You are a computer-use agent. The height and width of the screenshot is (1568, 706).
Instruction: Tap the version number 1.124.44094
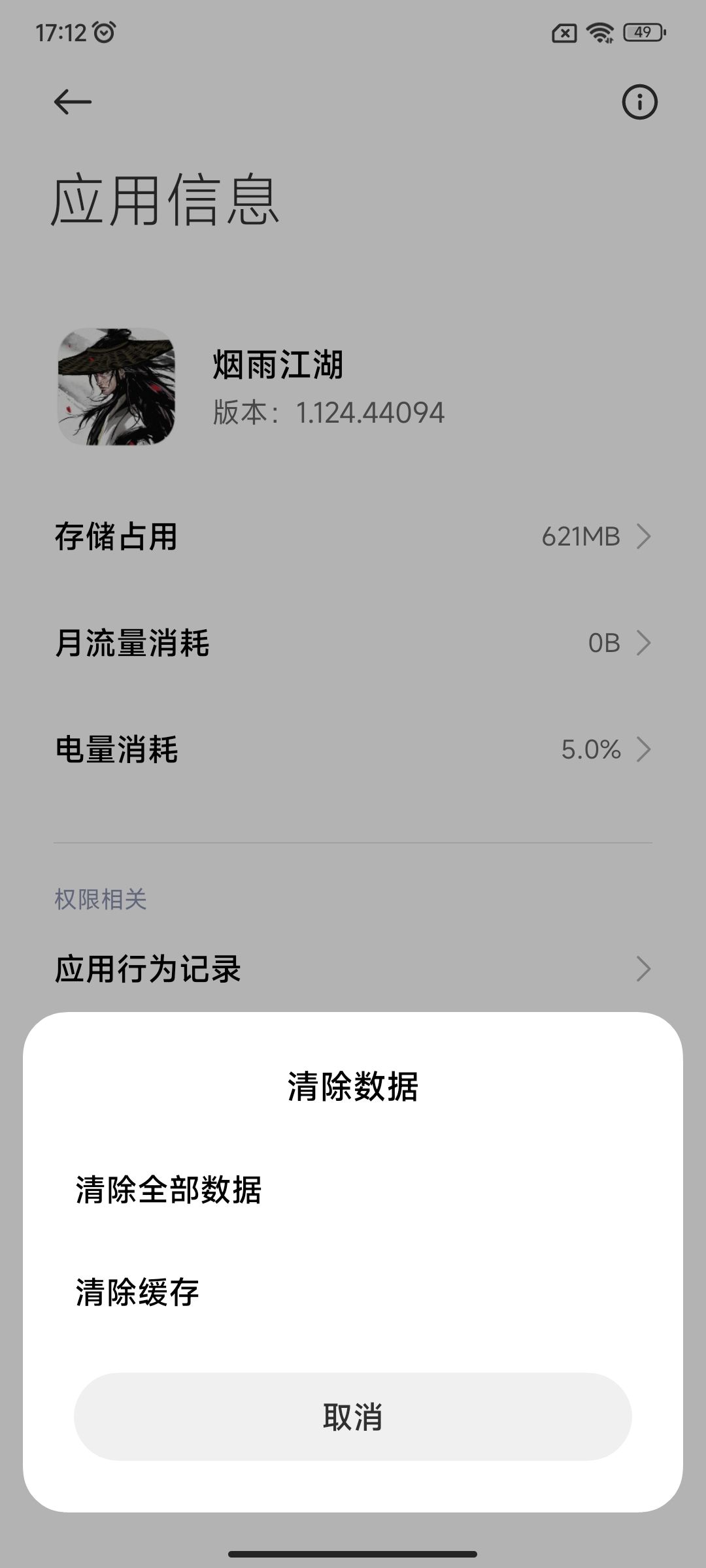[369, 412]
